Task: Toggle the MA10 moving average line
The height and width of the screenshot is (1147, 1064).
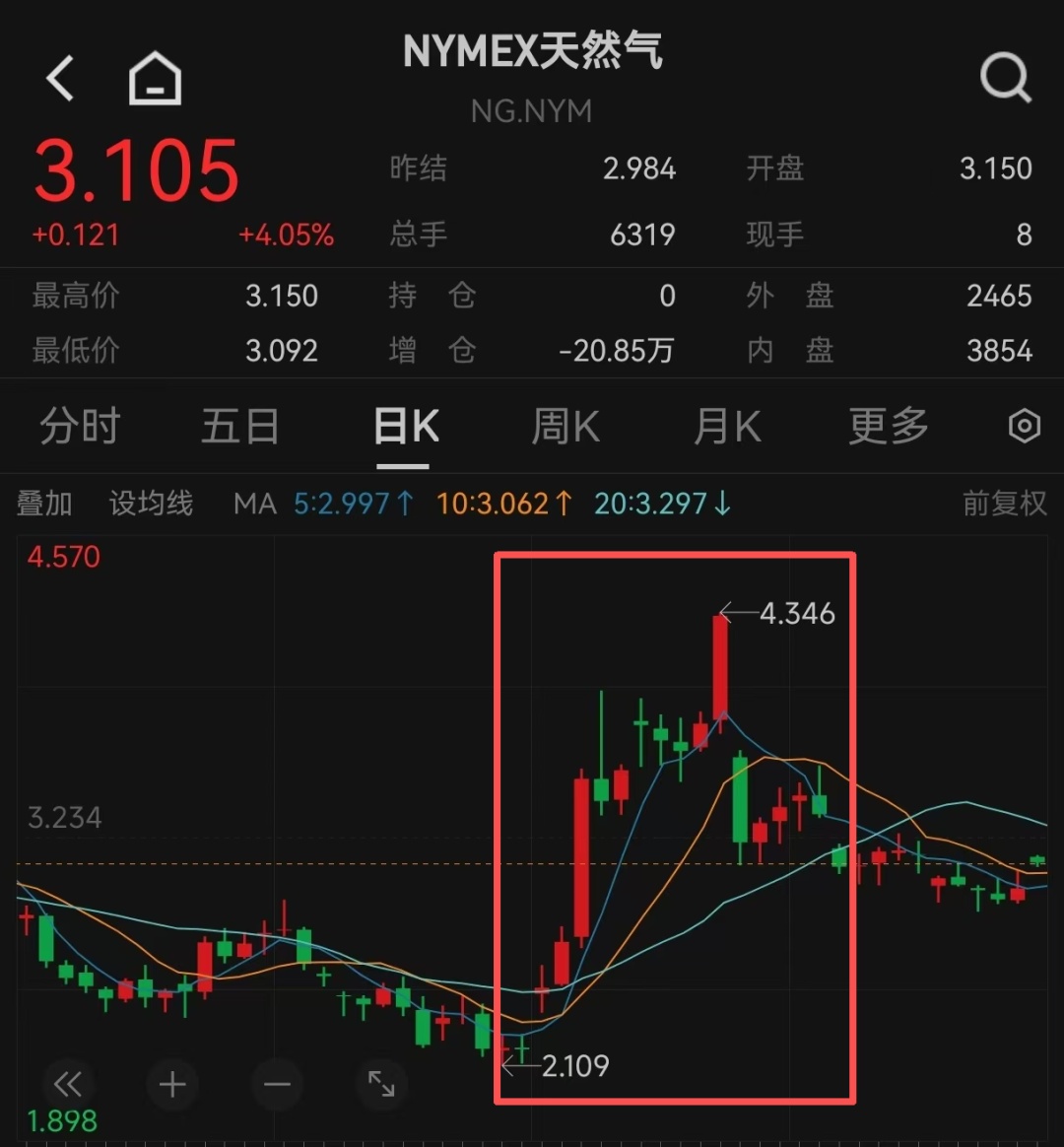Action: 502,504
